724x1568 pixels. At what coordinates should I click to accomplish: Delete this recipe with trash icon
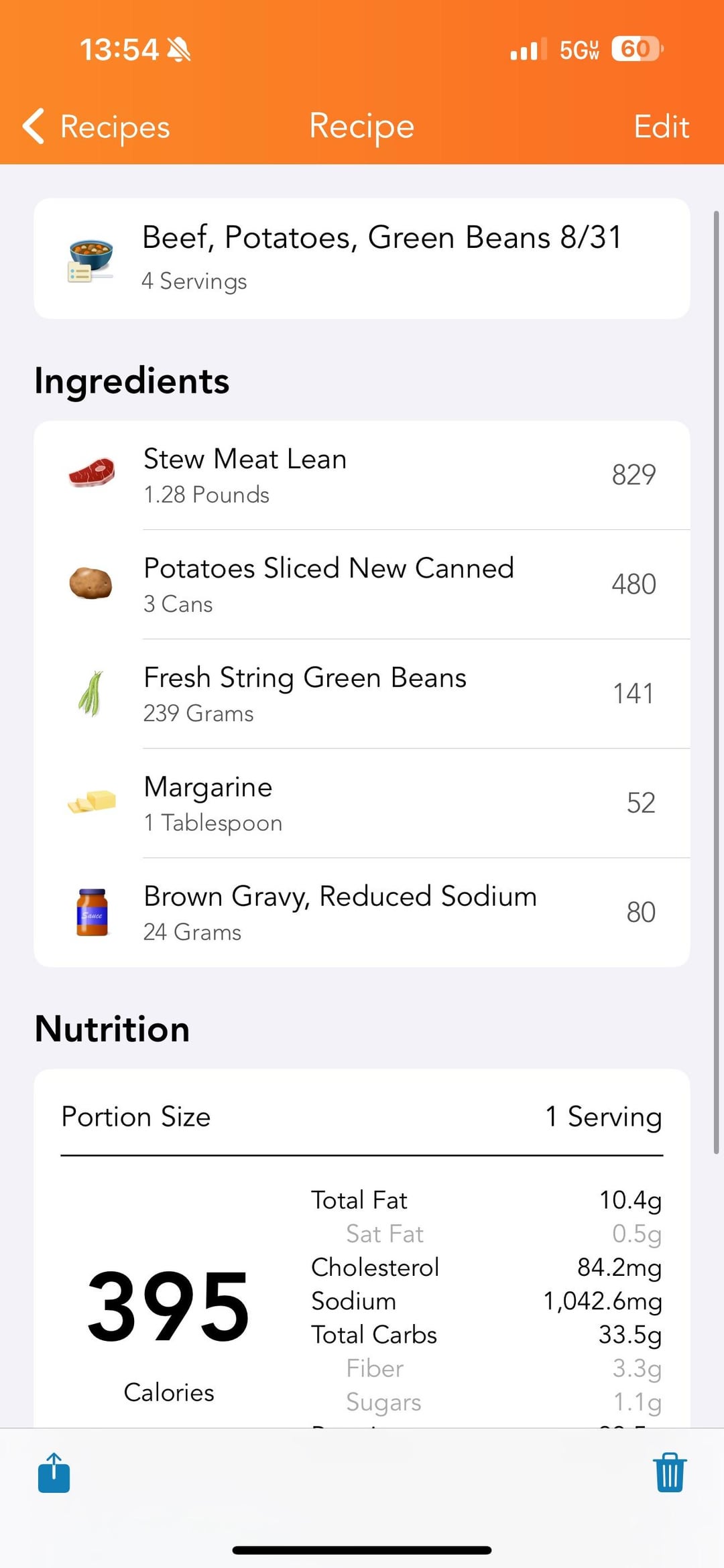click(x=670, y=1472)
